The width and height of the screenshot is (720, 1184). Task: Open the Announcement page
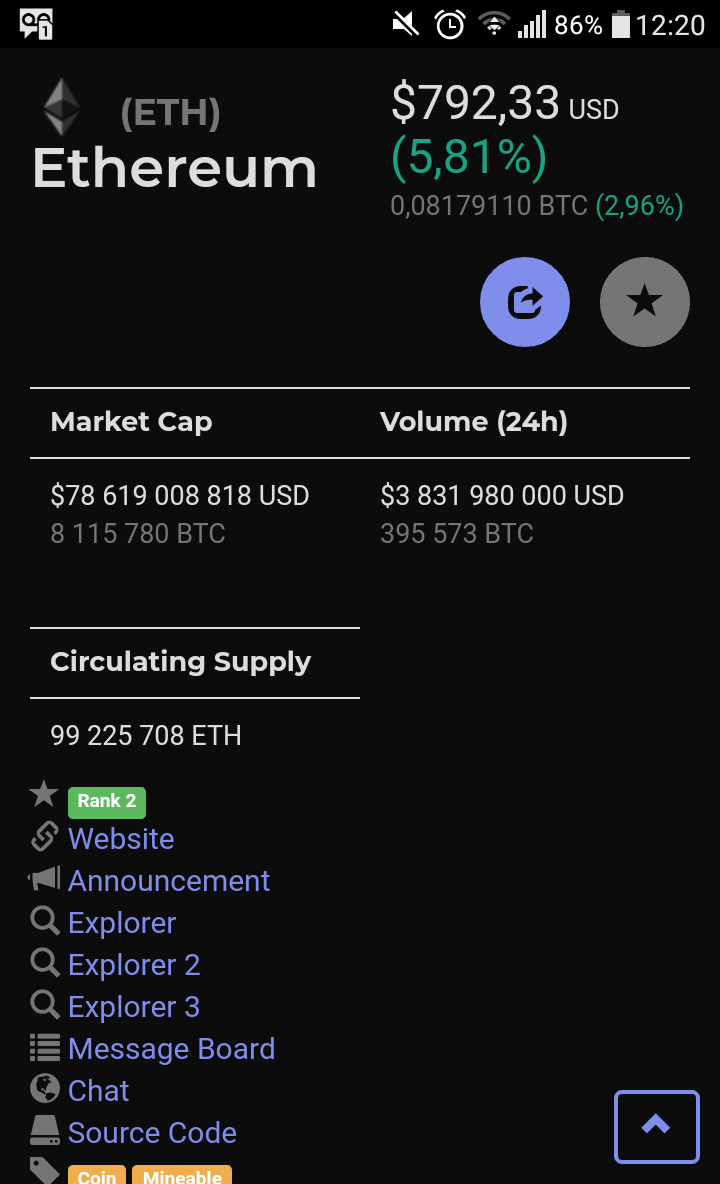tap(169, 881)
